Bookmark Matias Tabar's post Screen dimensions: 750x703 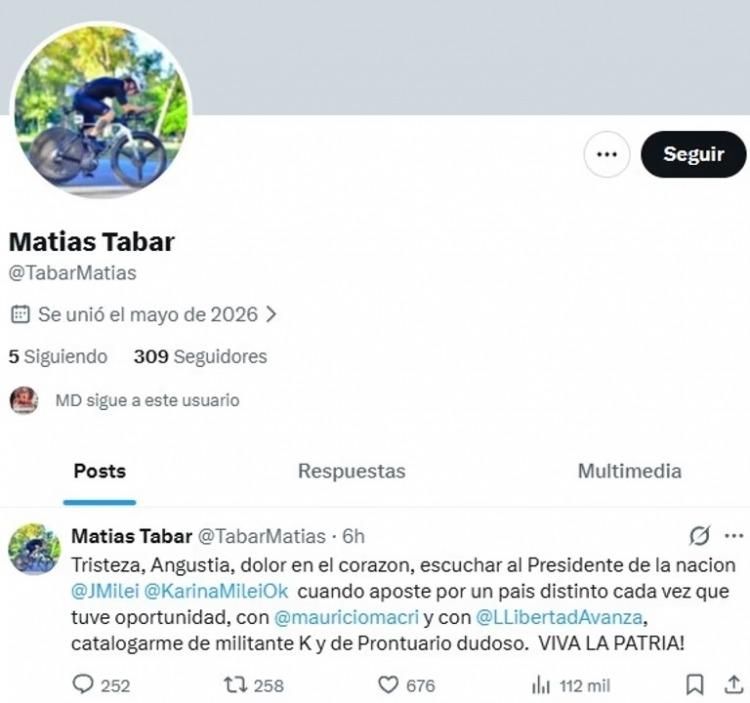695,685
